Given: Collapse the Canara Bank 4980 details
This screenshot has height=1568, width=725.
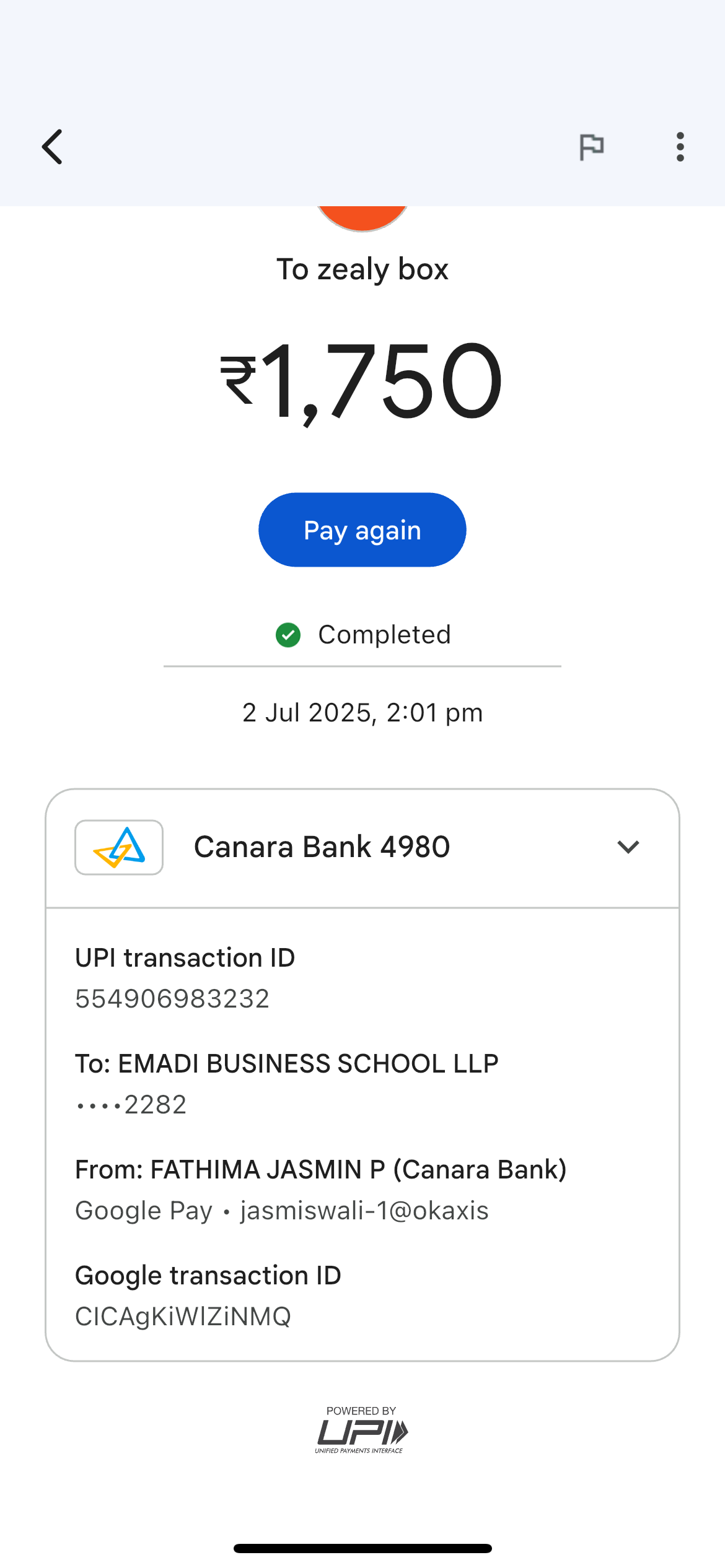Looking at the screenshot, I should click(x=628, y=847).
